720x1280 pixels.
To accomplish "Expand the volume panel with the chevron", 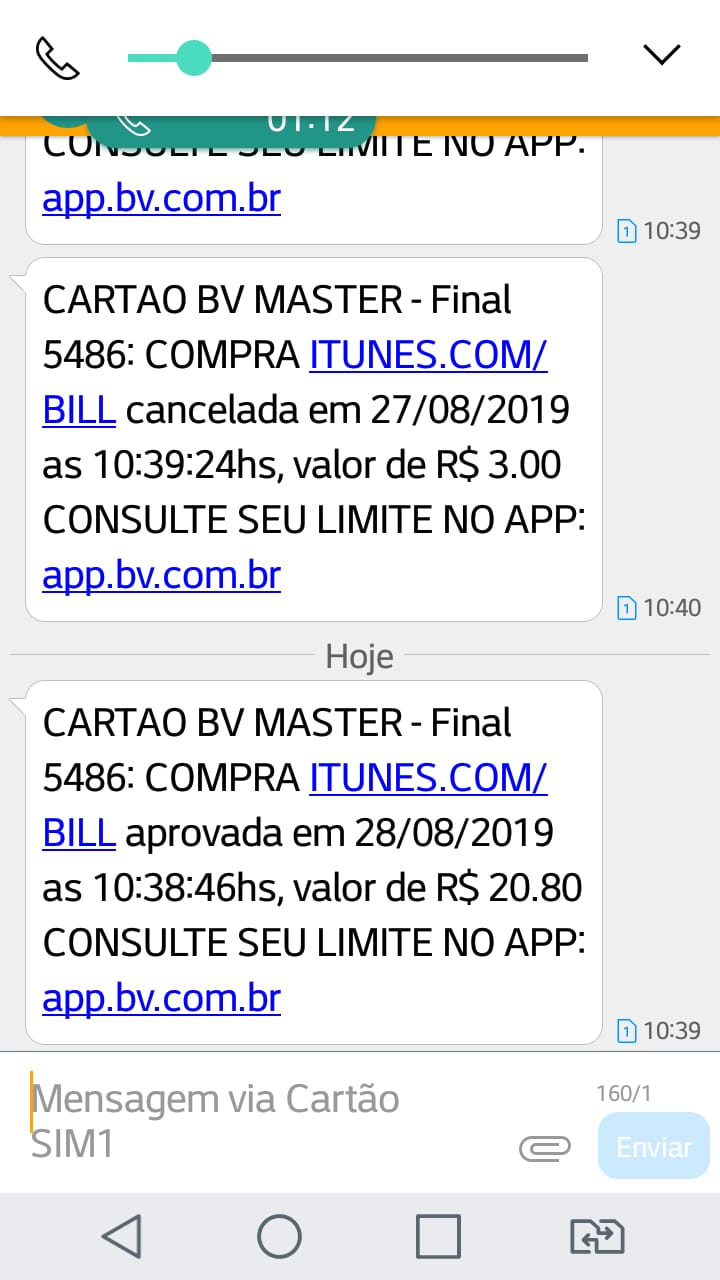I will point(661,55).
